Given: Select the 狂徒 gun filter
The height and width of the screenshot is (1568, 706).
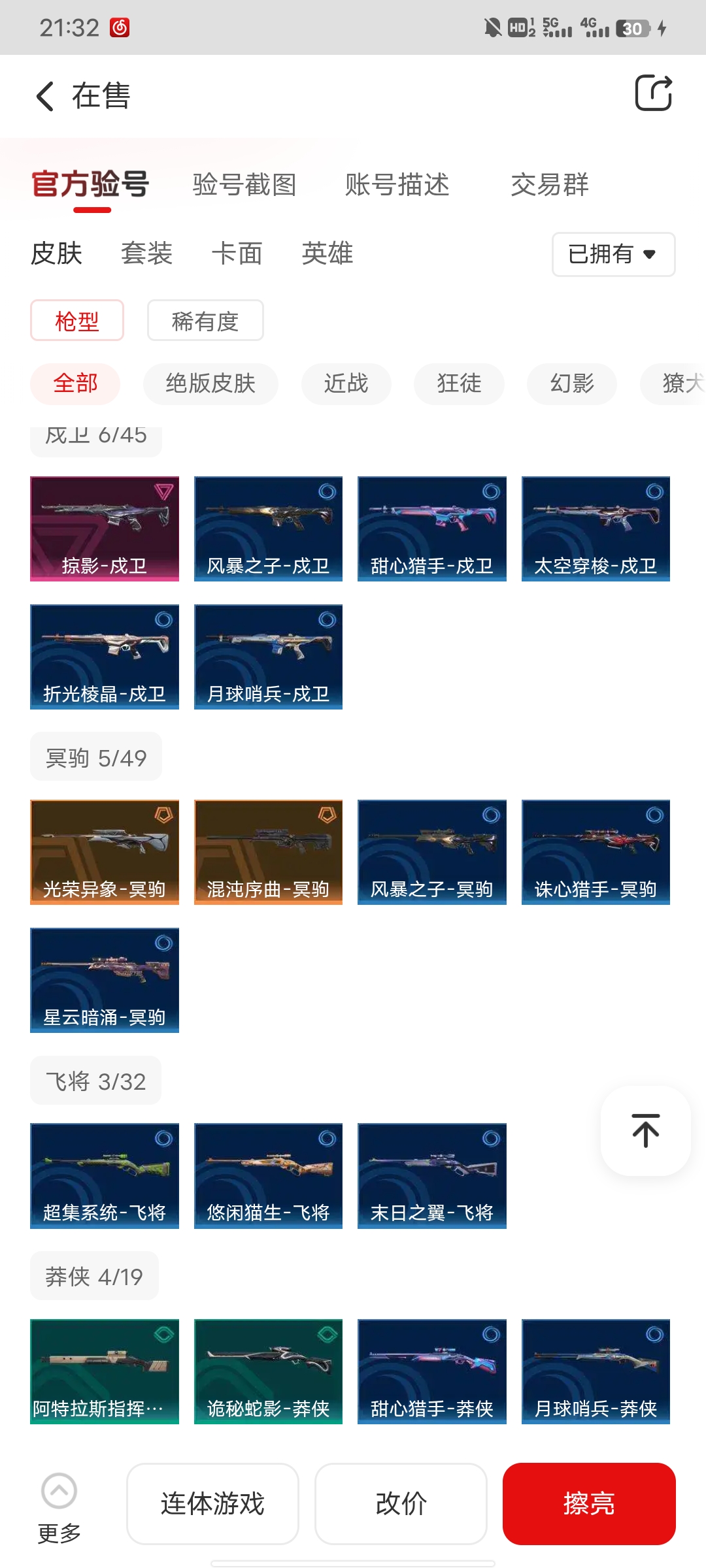Looking at the screenshot, I should 459,384.
